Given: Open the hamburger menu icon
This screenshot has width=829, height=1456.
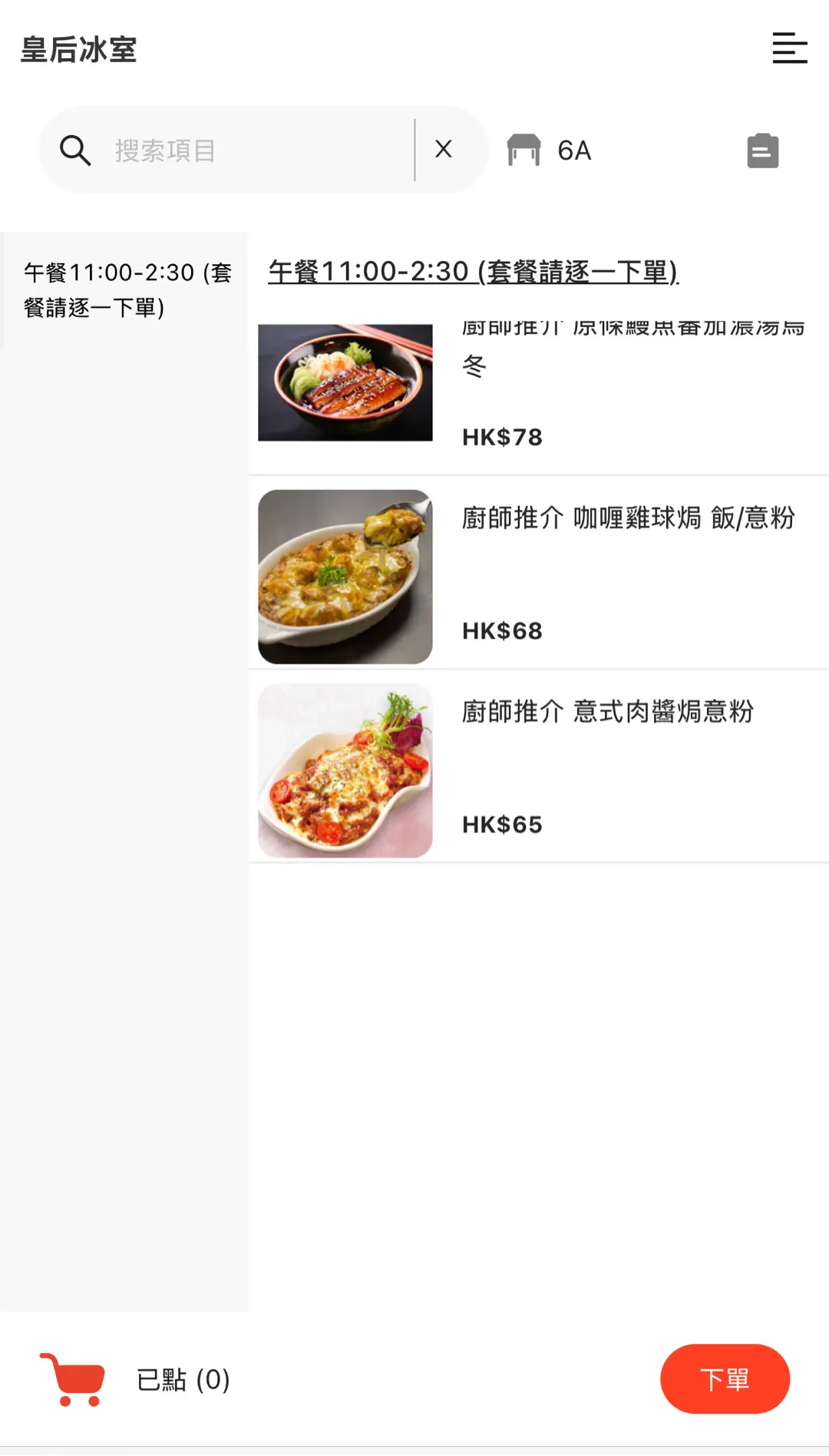Looking at the screenshot, I should point(789,48).
